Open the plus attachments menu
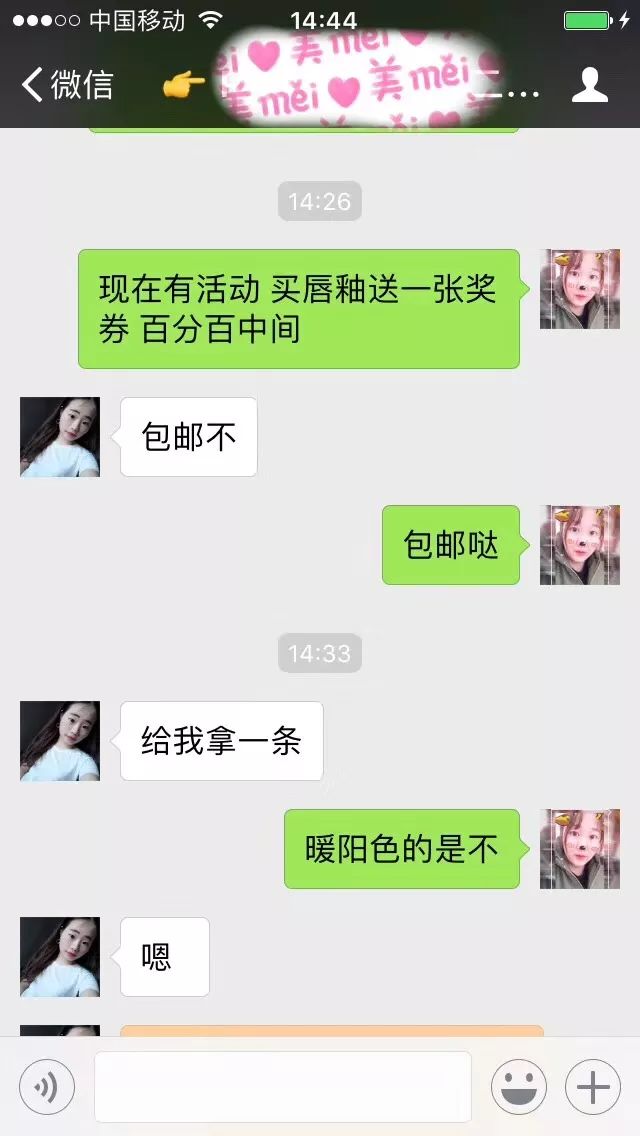 (593, 1087)
